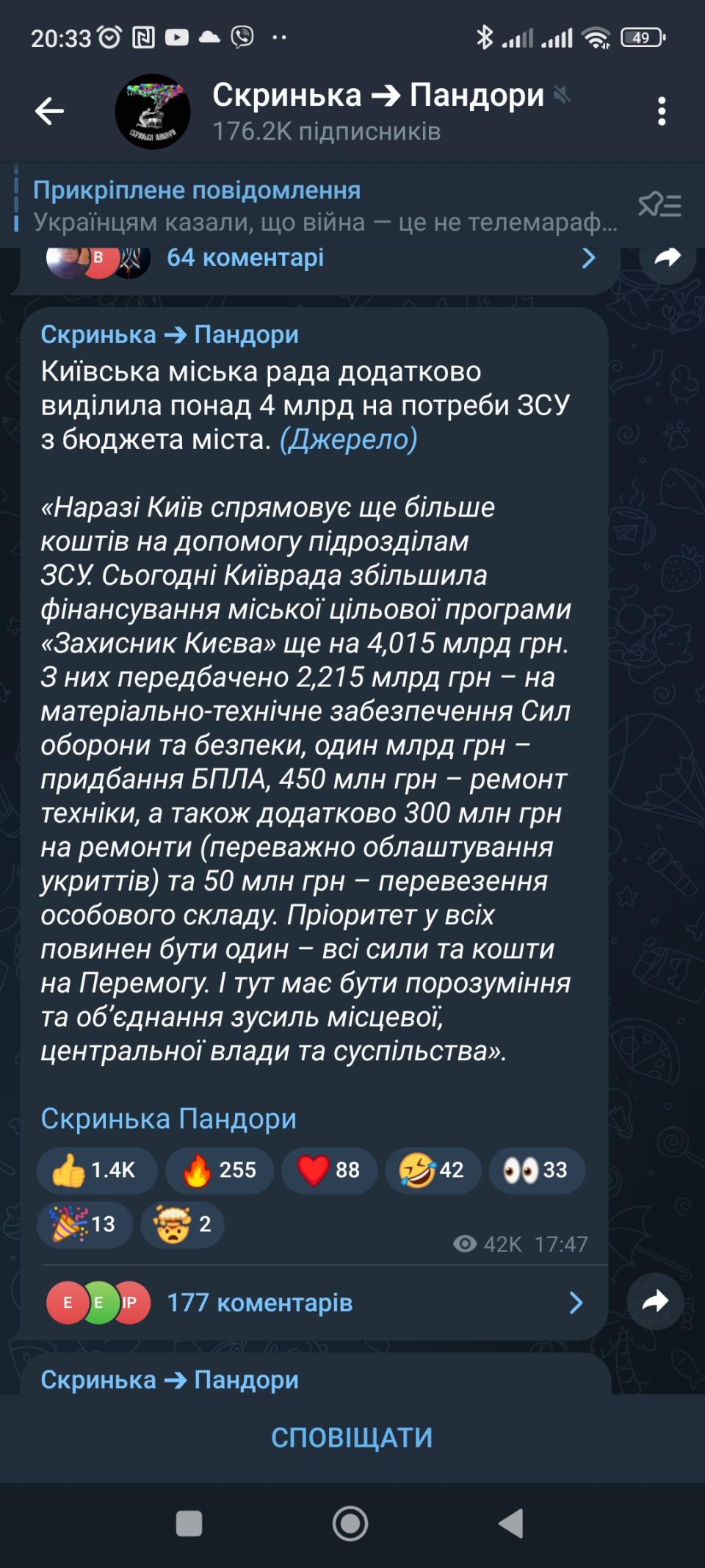React with fire emoji (255)
The height and width of the screenshot is (1568, 705).
(x=219, y=1170)
